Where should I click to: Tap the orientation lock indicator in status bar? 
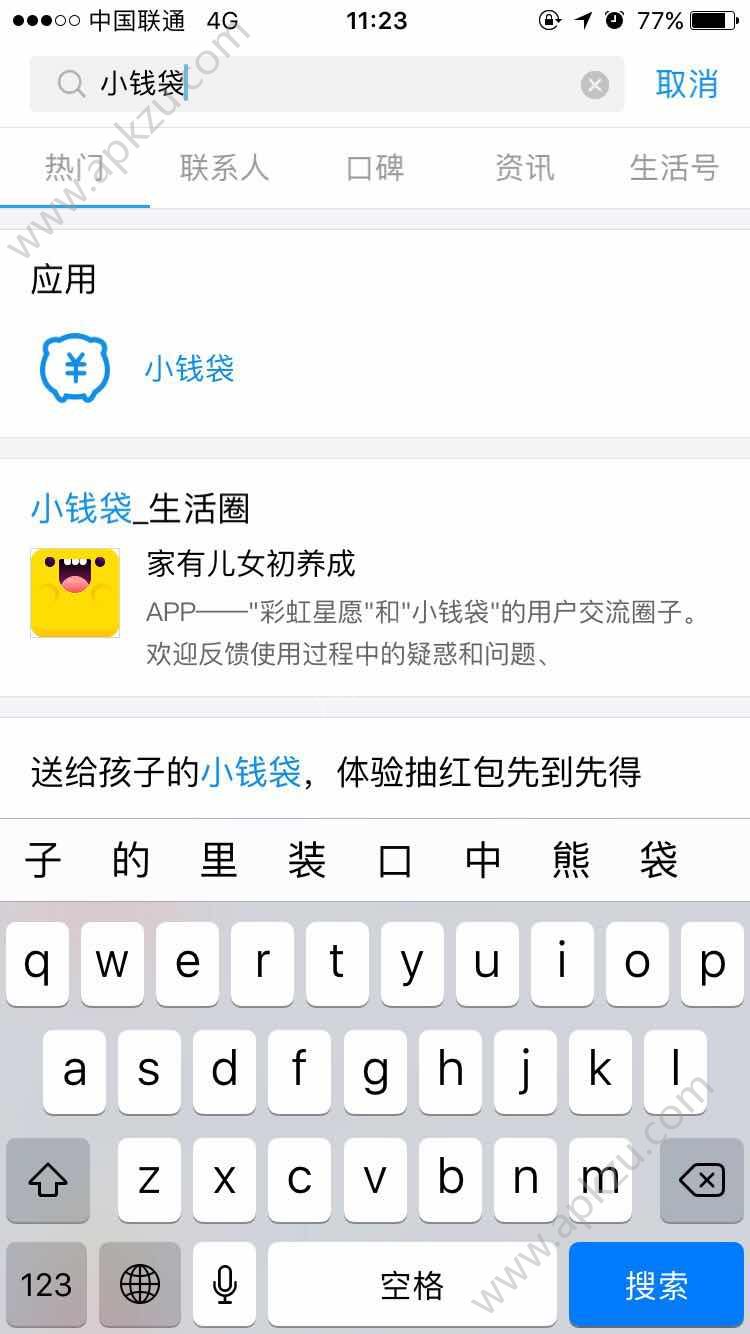point(549,20)
